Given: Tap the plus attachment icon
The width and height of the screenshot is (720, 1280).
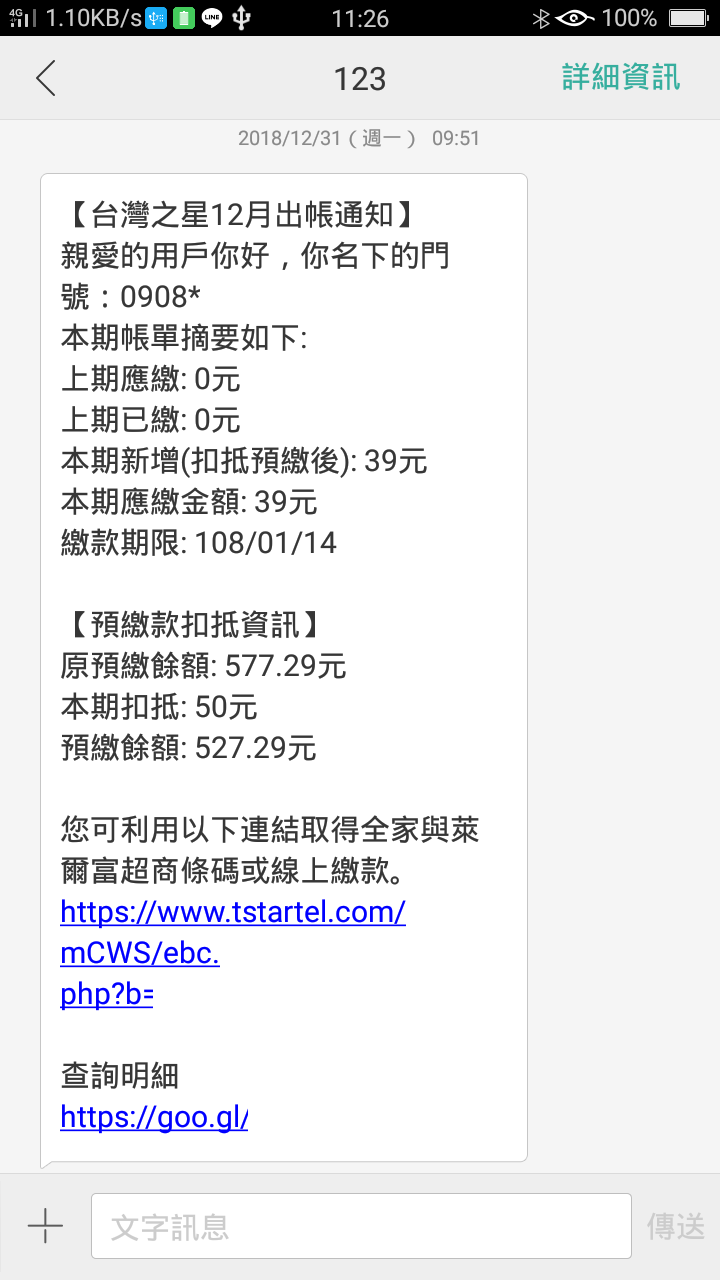Looking at the screenshot, I should point(45,1226).
